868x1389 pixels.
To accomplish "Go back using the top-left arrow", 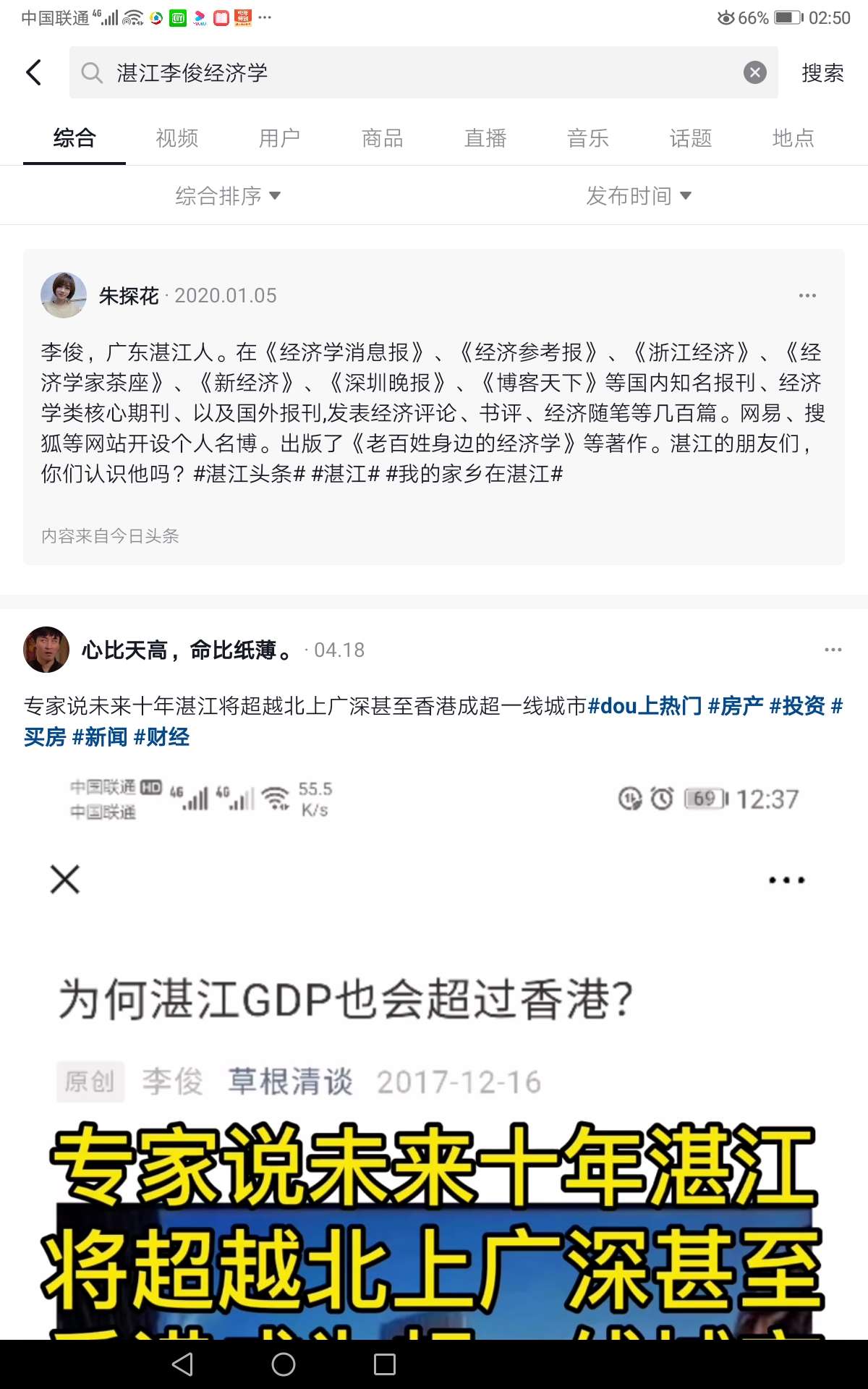I will (x=34, y=72).
